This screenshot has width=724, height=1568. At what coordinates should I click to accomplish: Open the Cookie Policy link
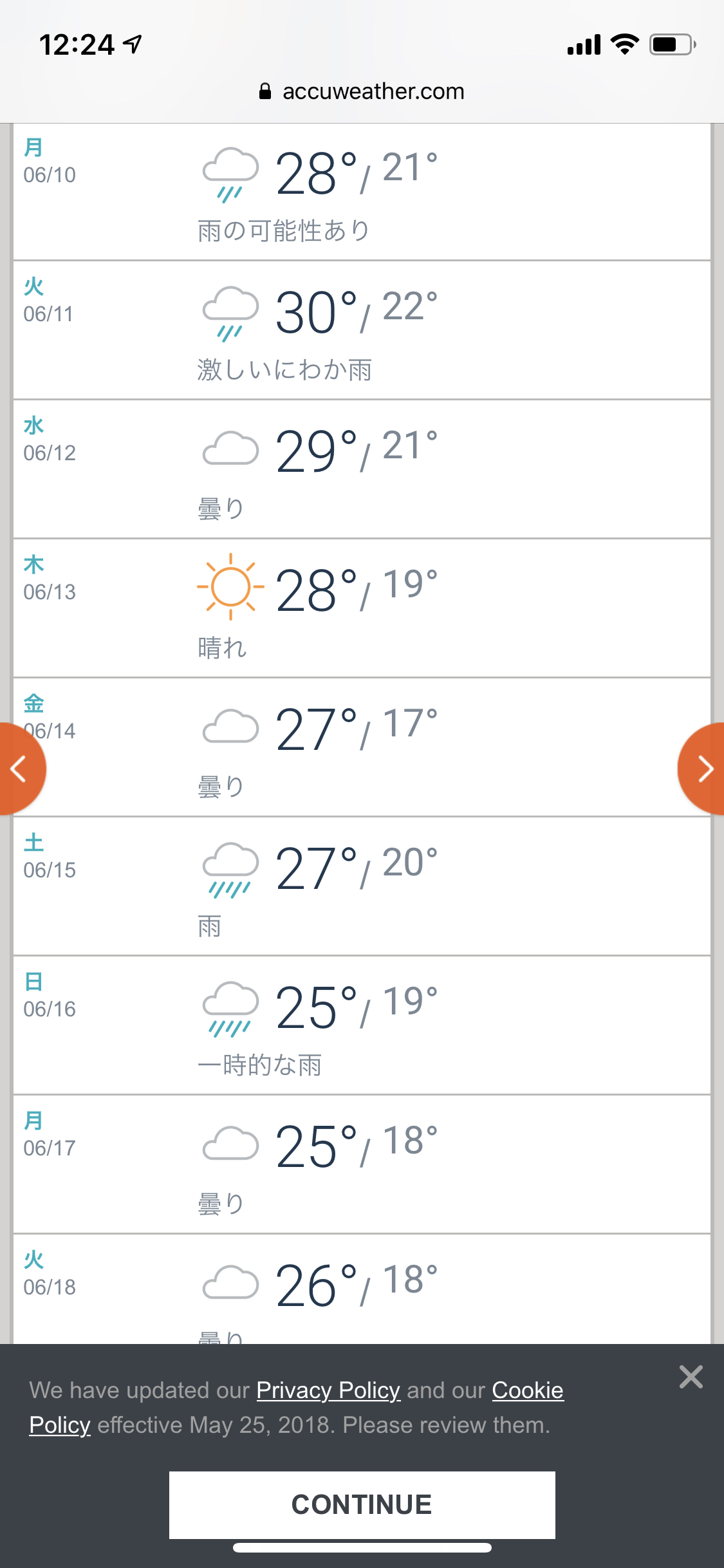coord(296,1408)
